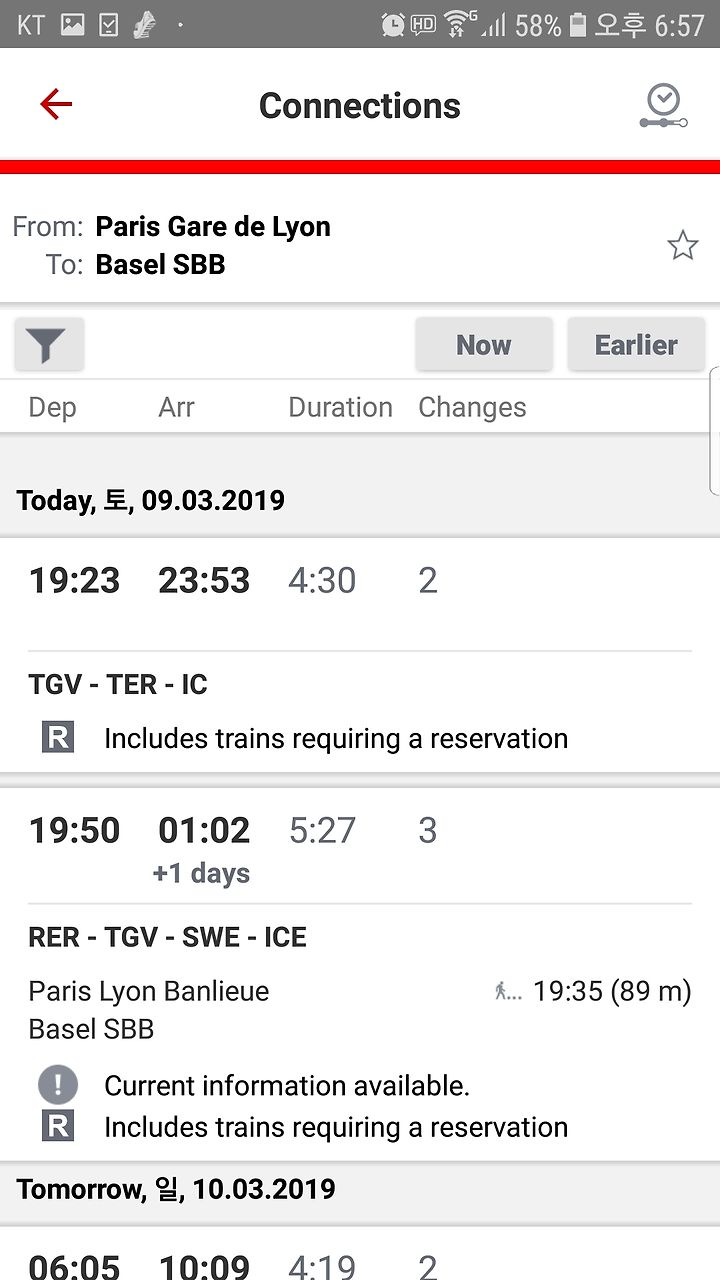Show earlier connections
720x1280 pixels.
(636, 345)
